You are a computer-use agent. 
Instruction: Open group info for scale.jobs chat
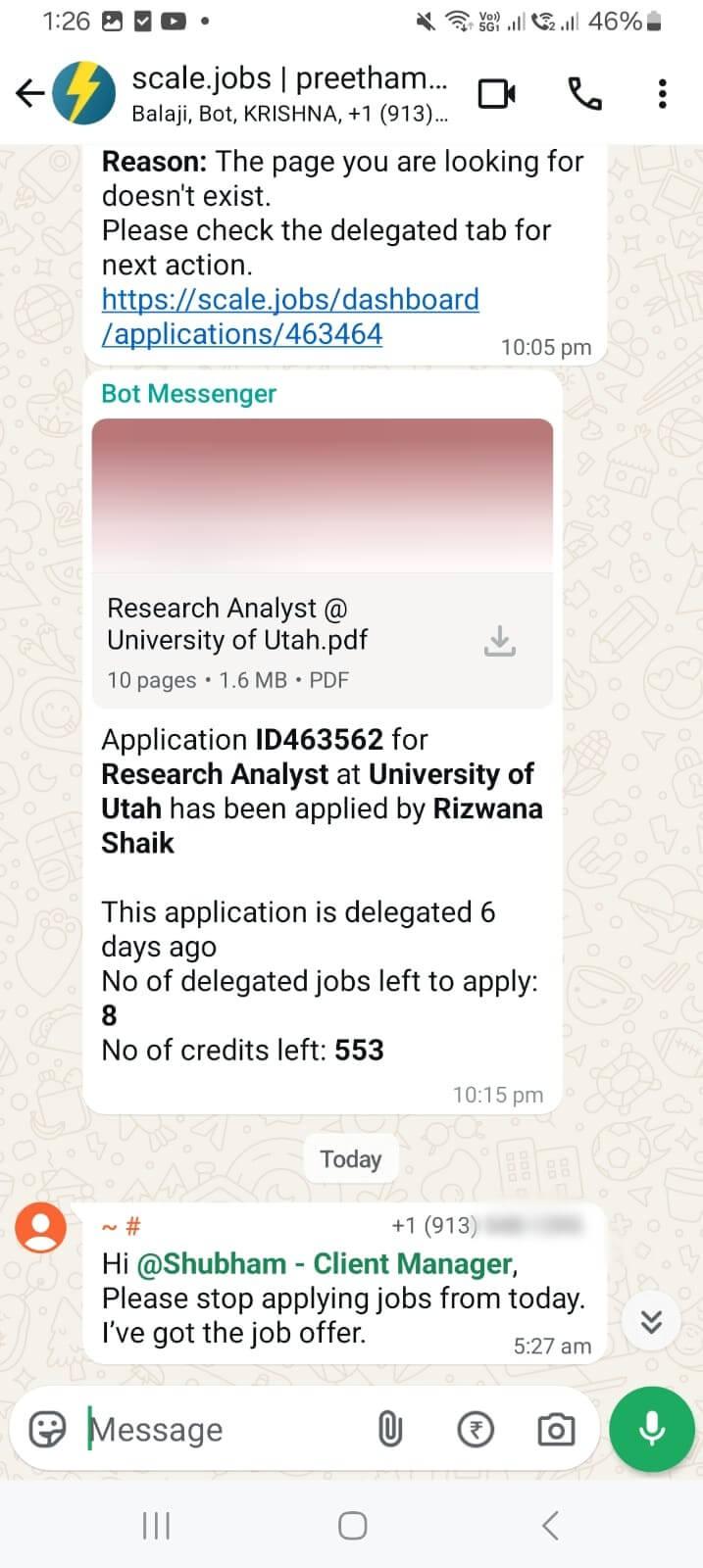(x=289, y=93)
